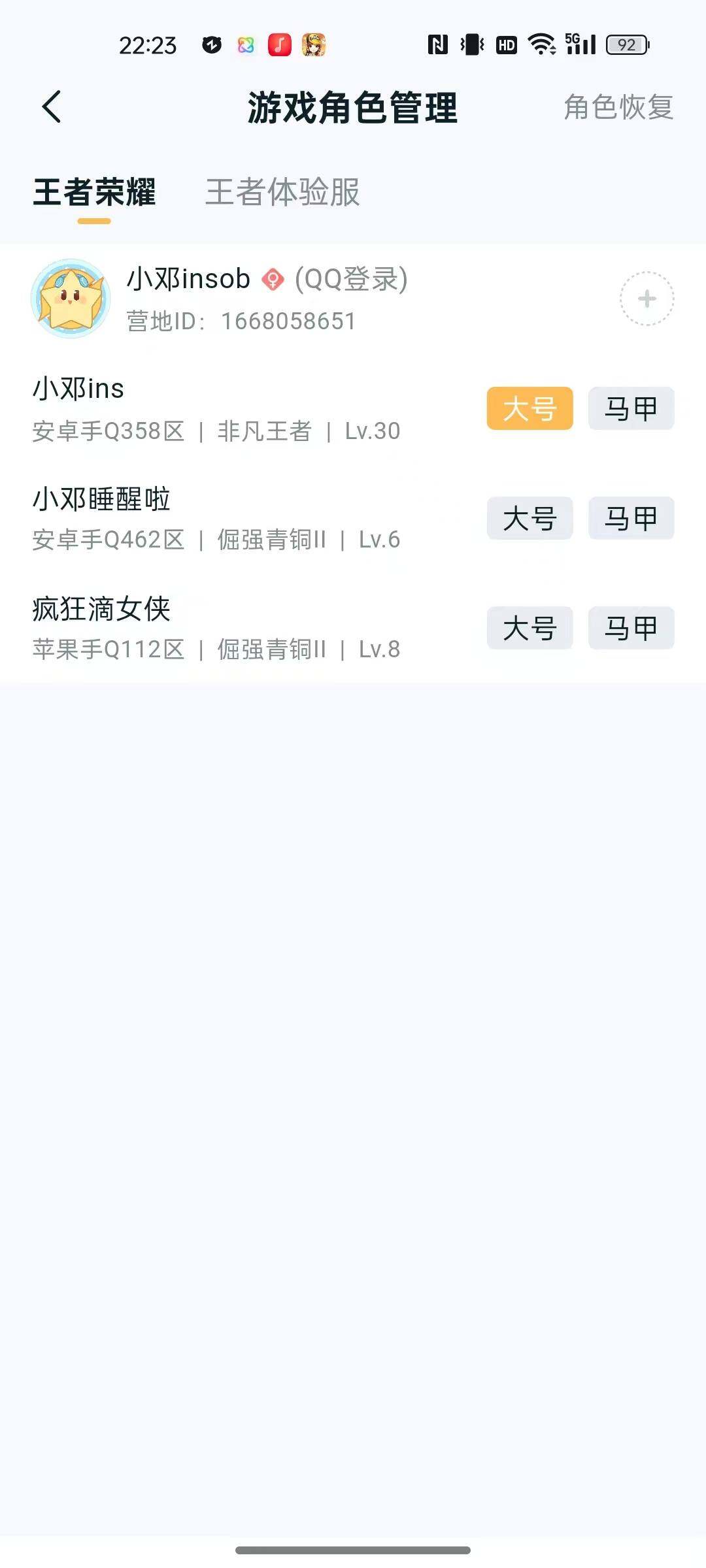This screenshot has width=706, height=1568.
Task: Select the character entry 小邓睡醒啦
Action: tap(102, 500)
